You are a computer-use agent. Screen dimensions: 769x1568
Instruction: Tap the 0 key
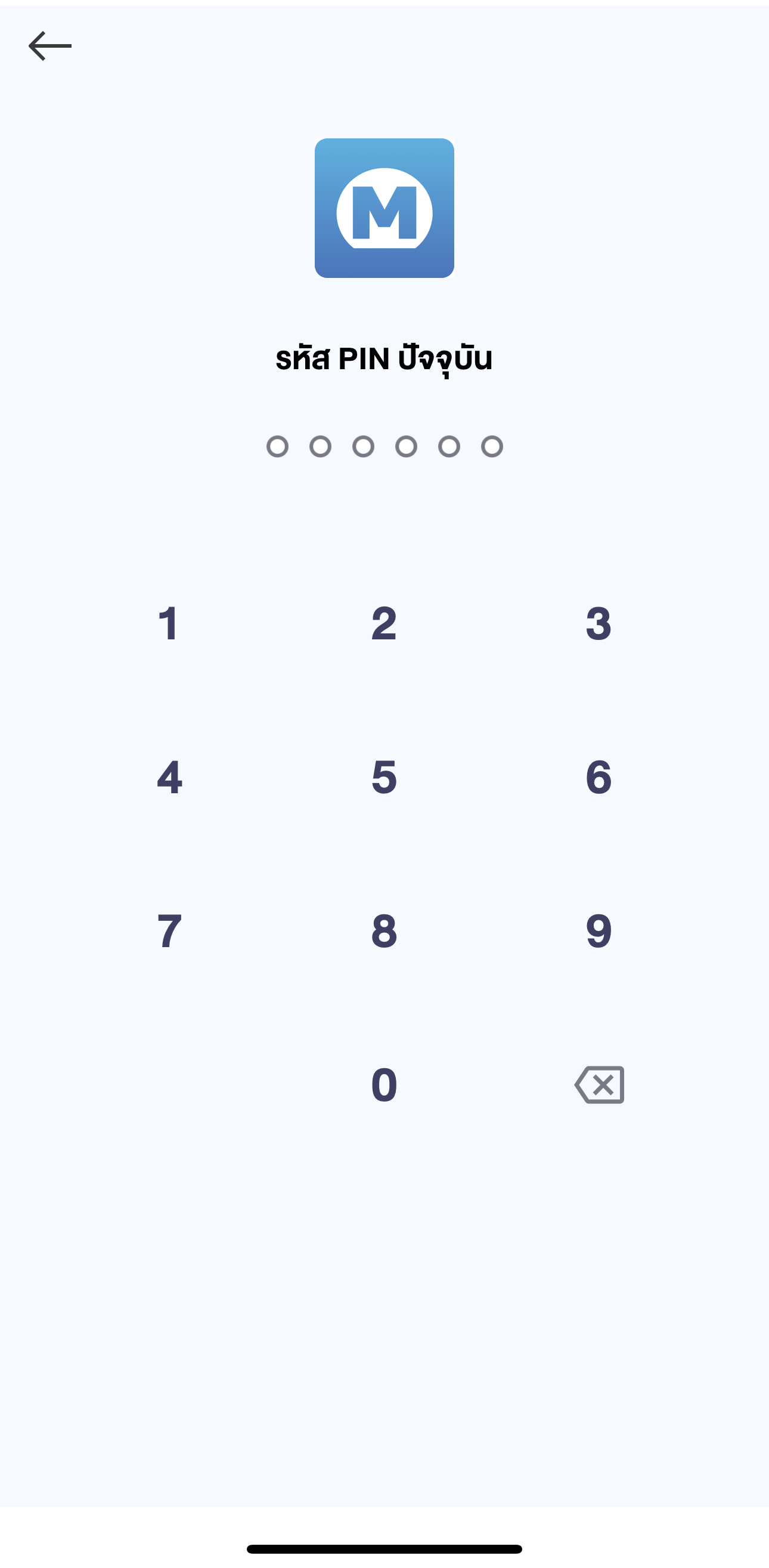point(384,1085)
